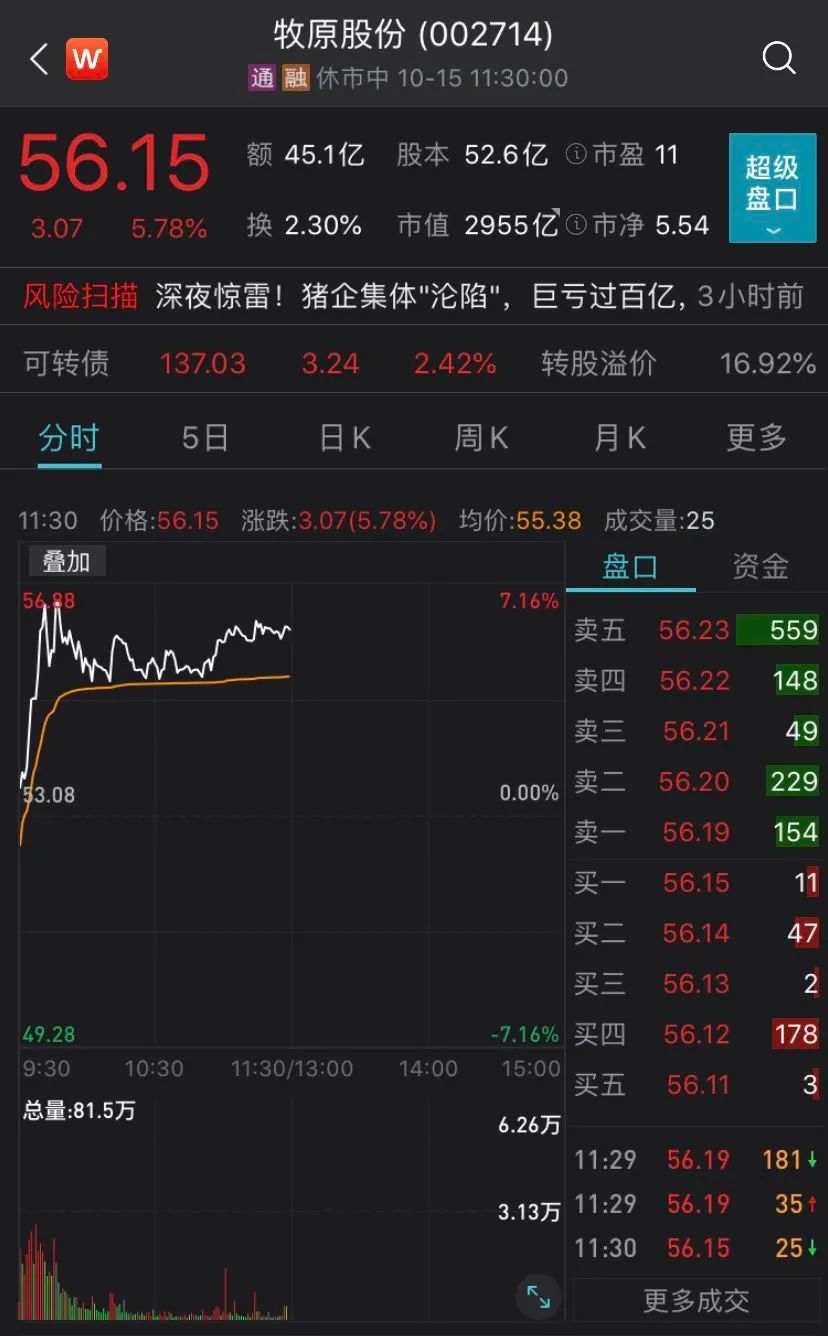
Task: Open the stock search magnifier
Action: point(778,58)
